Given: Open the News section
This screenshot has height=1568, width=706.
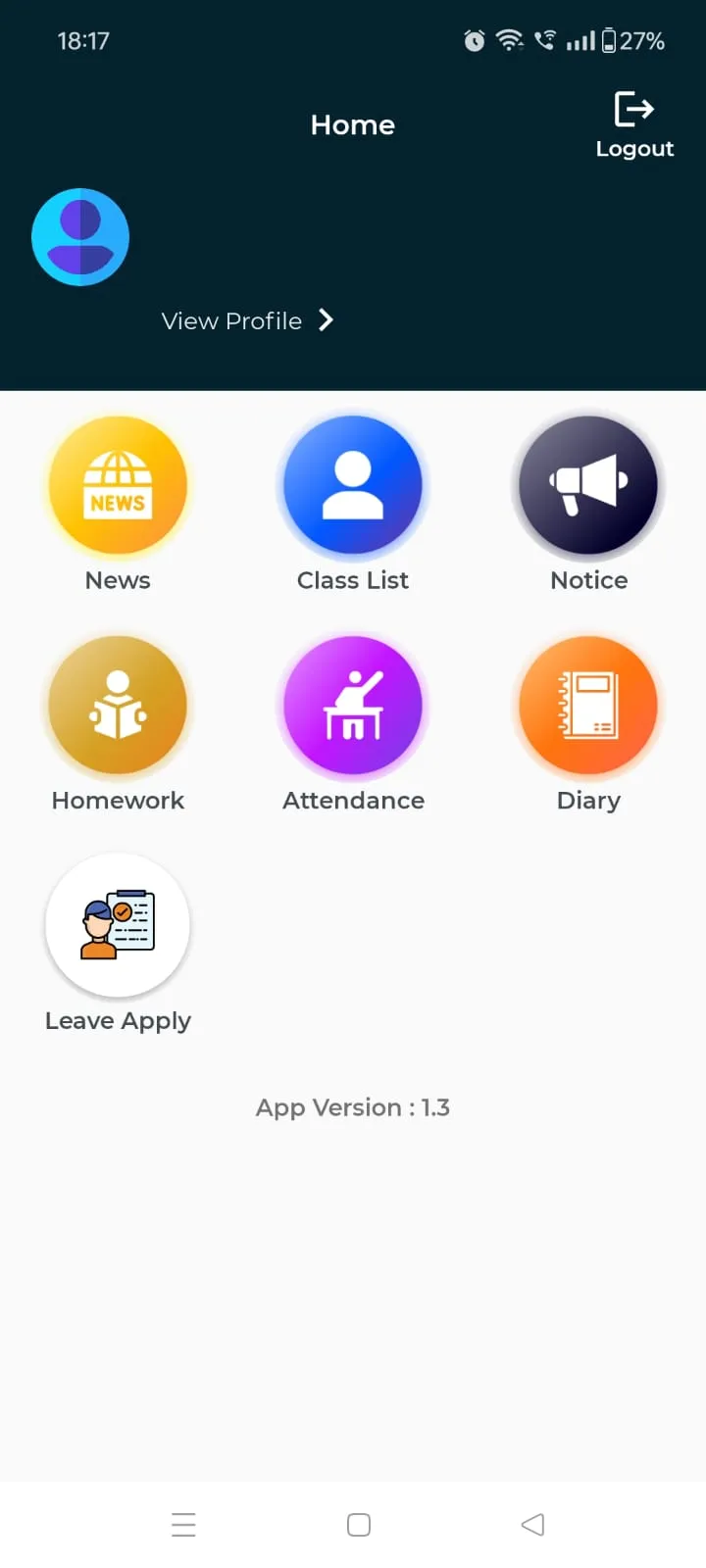Looking at the screenshot, I should [x=118, y=486].
